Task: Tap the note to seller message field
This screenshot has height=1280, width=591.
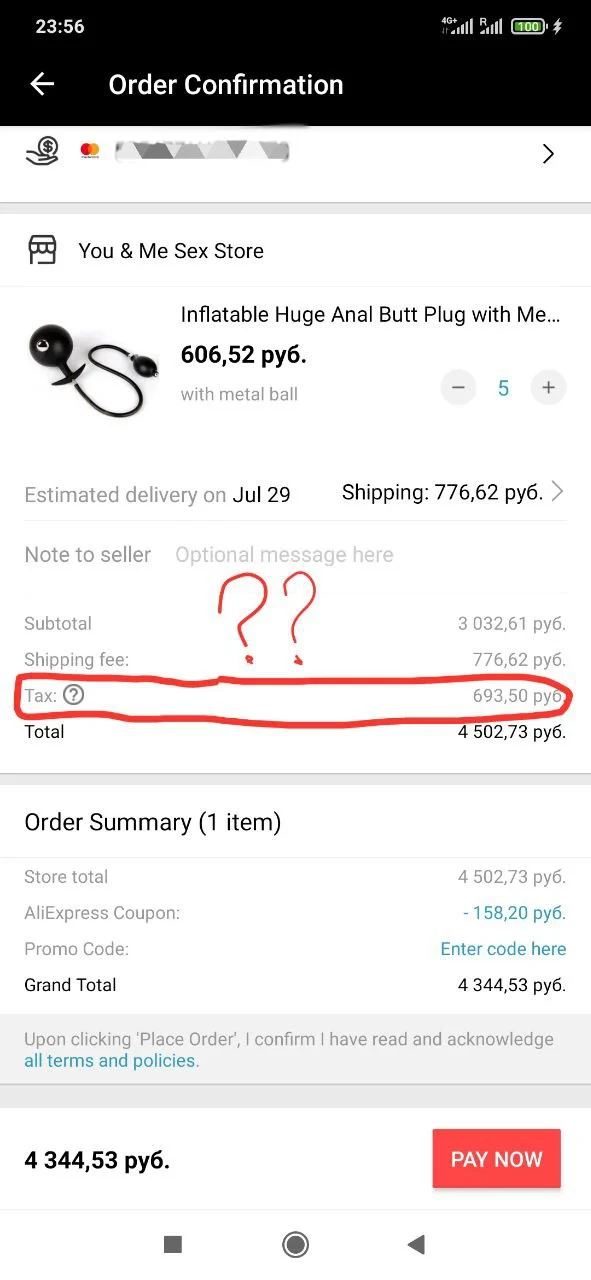Action: (x=370, y=555)
